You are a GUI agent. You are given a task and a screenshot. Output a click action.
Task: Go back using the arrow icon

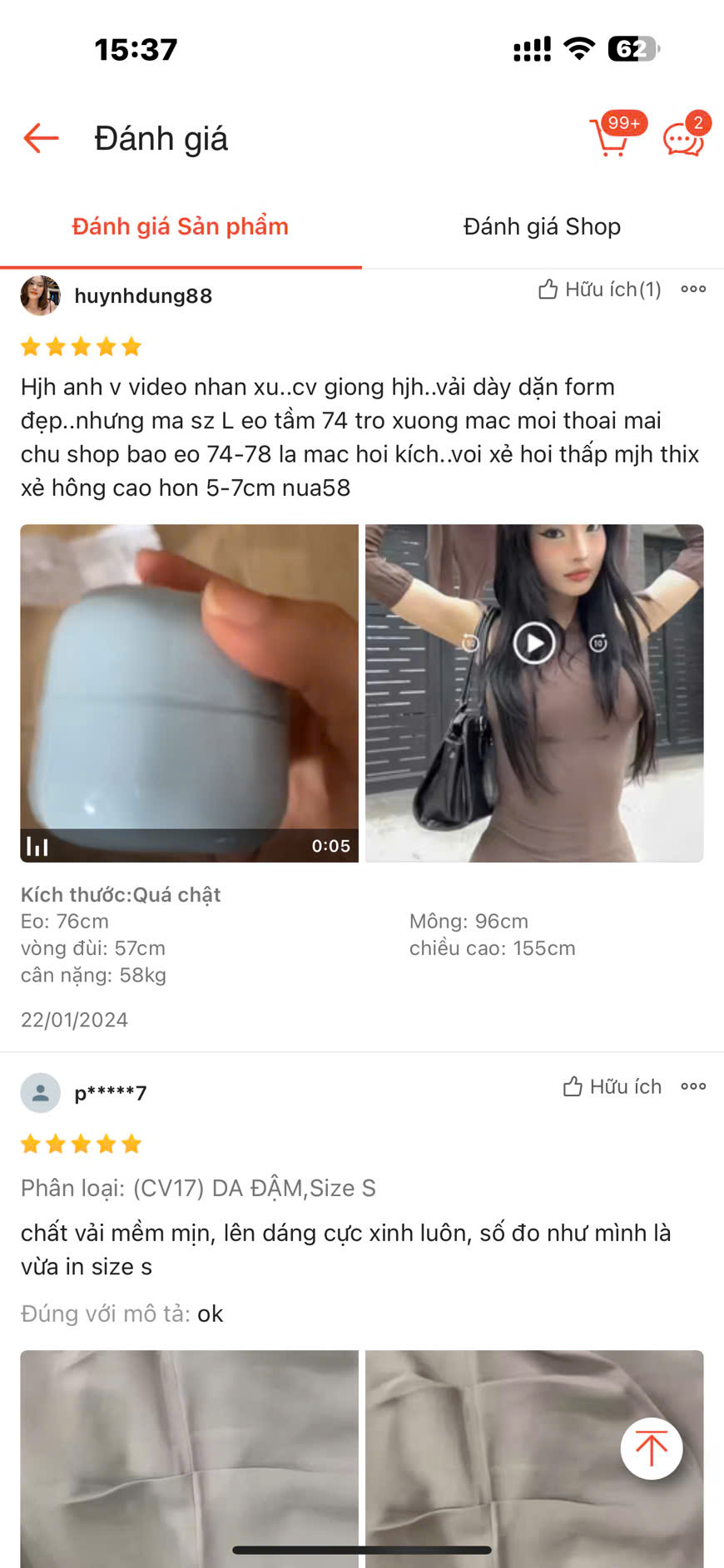point(41,138)
